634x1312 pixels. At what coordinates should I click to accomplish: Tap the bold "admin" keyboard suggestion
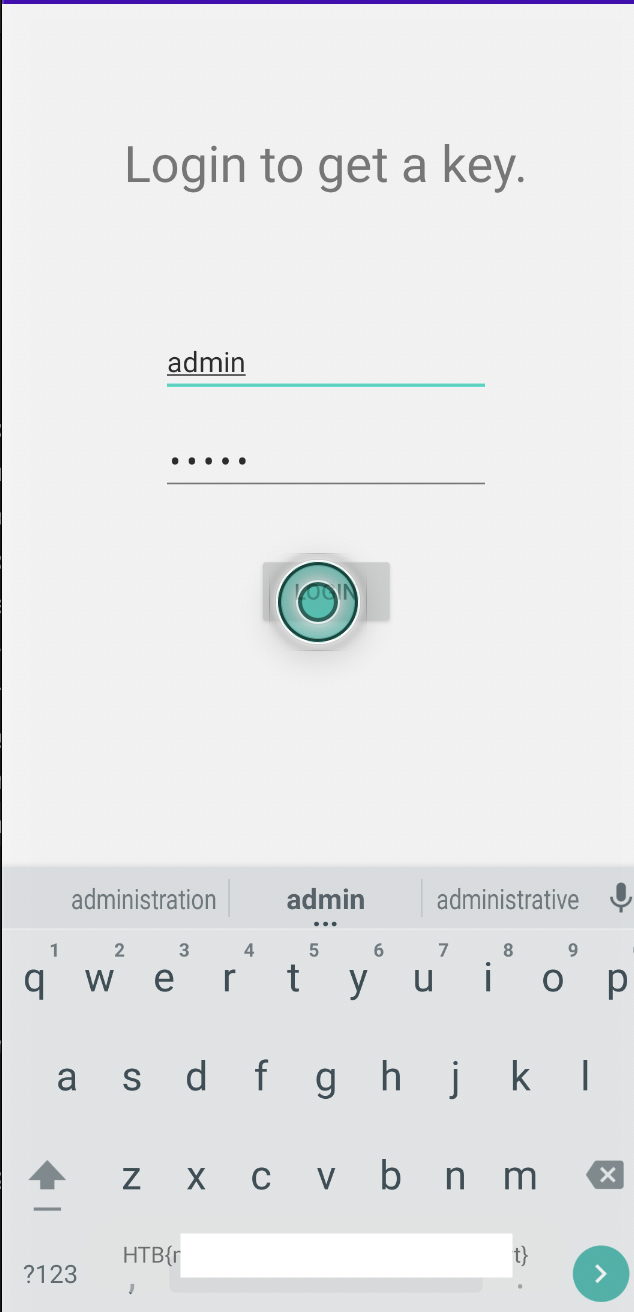[326, 899]
